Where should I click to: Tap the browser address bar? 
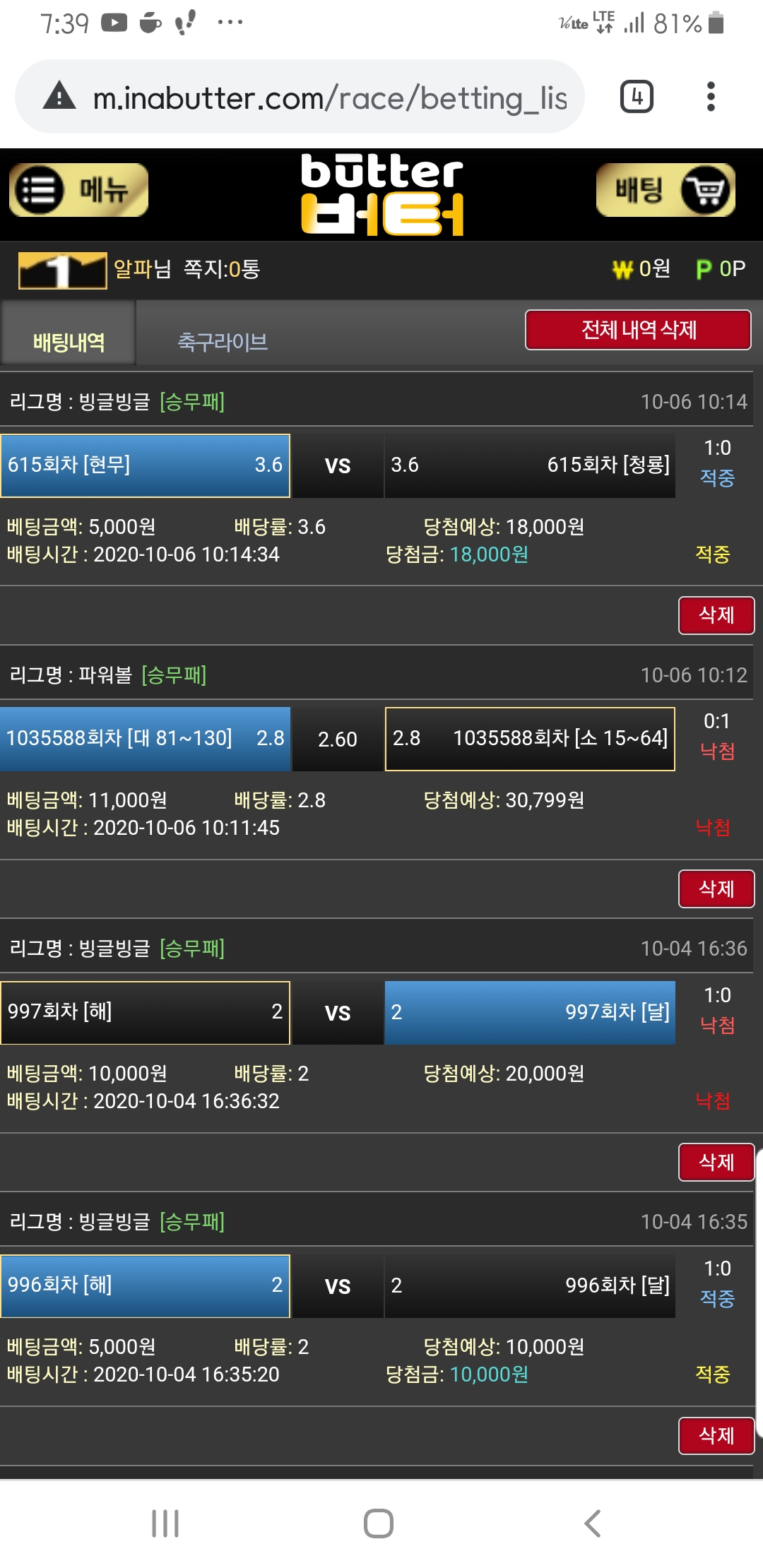tap(300, 97)
